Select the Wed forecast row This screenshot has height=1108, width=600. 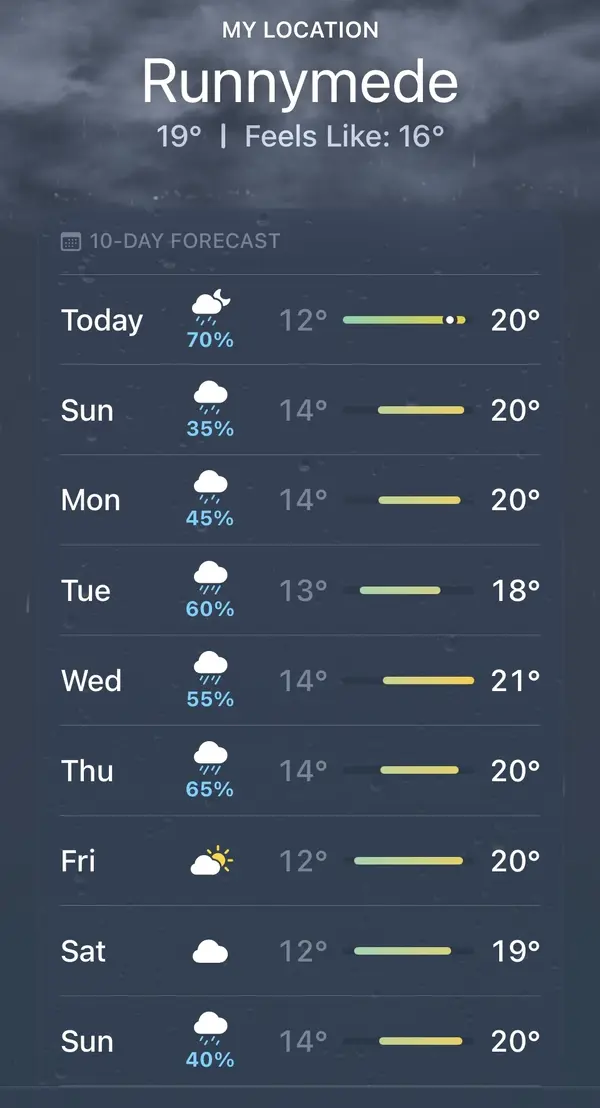tap(300, 681)
